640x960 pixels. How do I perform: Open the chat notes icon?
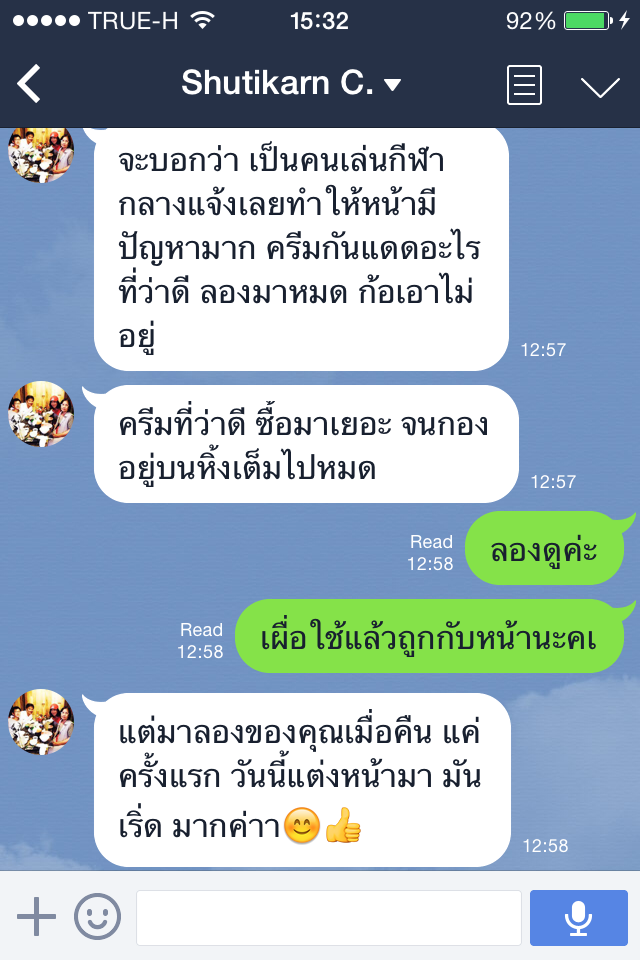524,85
